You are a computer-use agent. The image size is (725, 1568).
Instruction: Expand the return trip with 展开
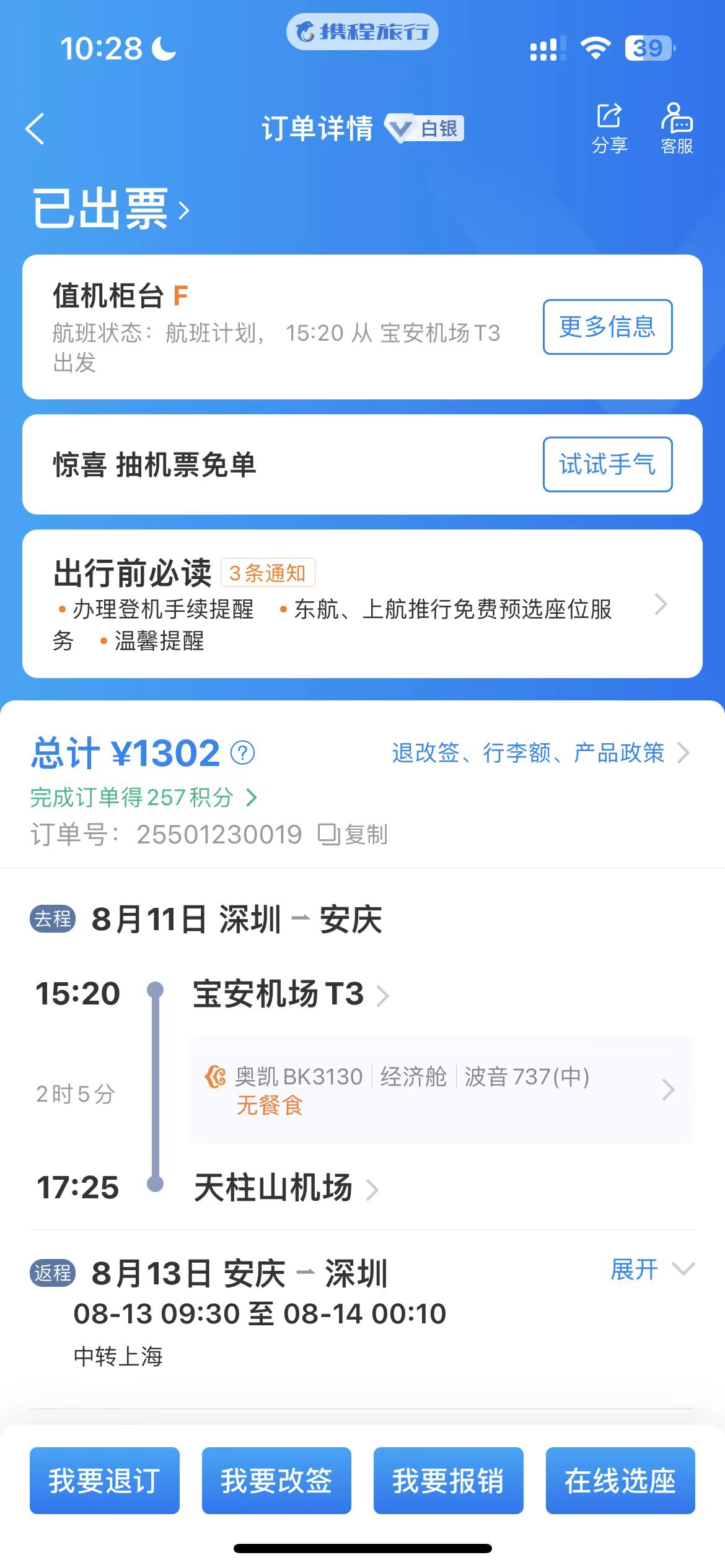point(652,1270)
